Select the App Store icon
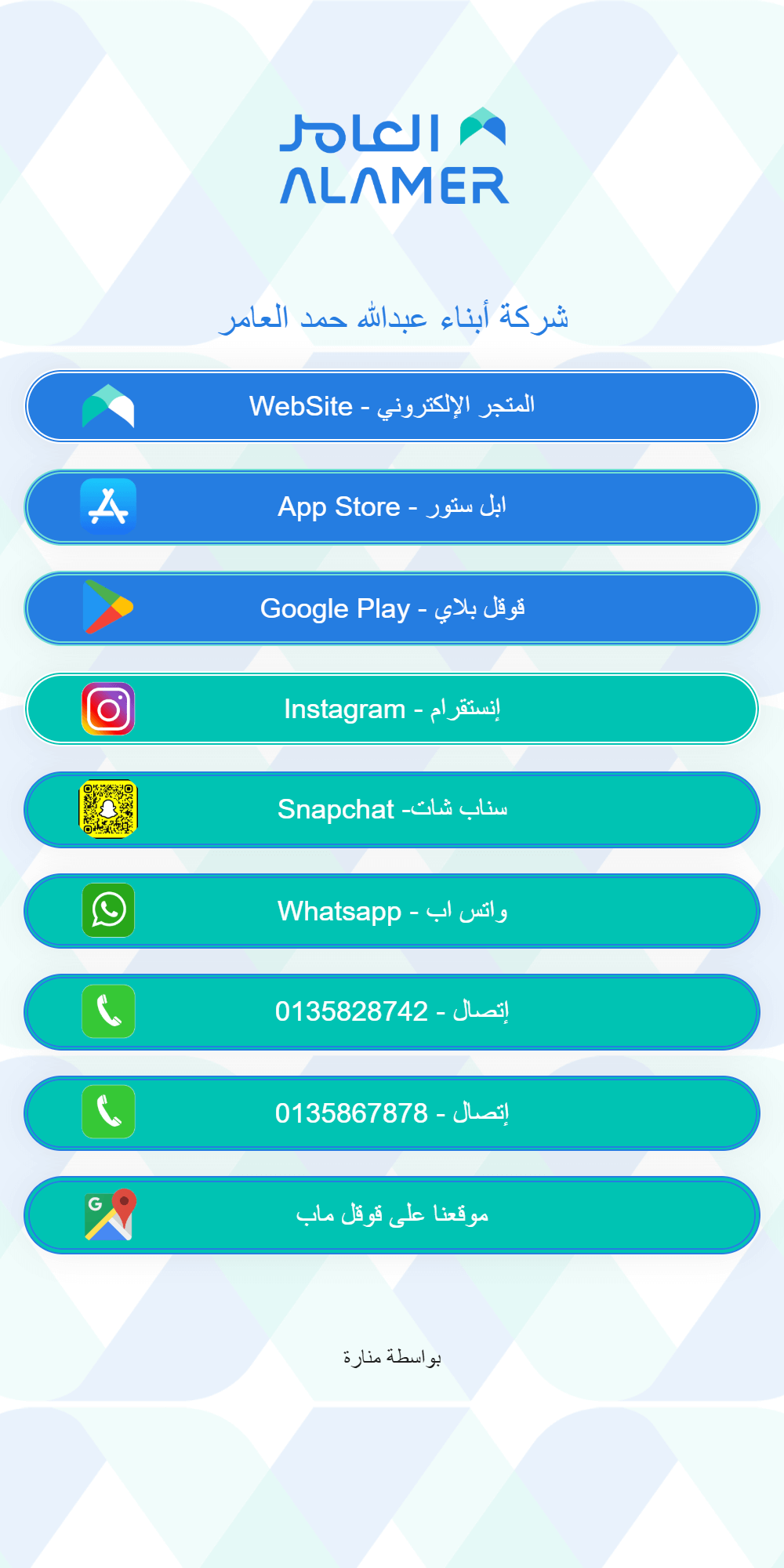Screen dimensions: 784x1568 (x=110, y=507)
